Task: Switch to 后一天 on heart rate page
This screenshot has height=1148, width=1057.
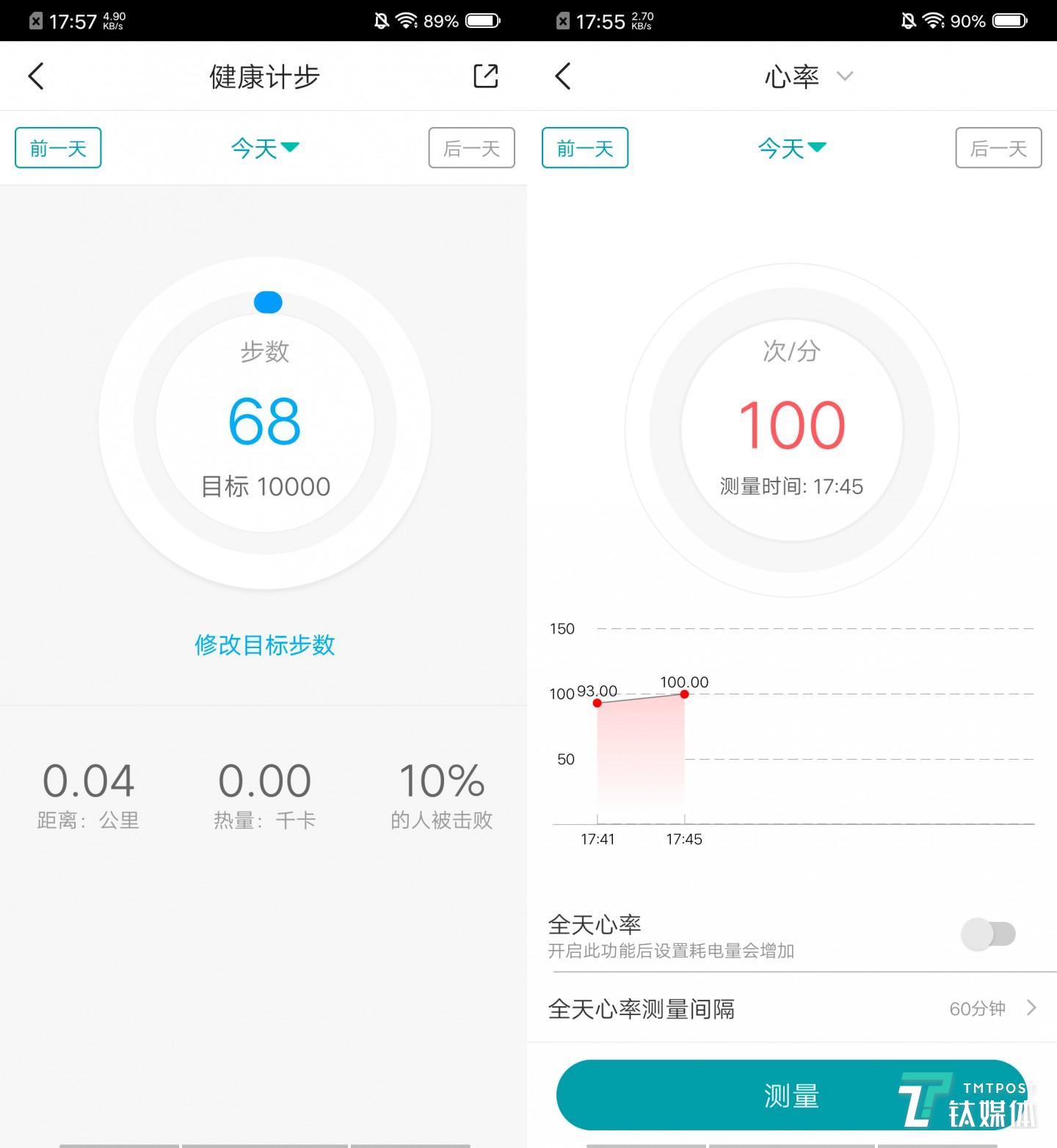Action: coord(998,148)
